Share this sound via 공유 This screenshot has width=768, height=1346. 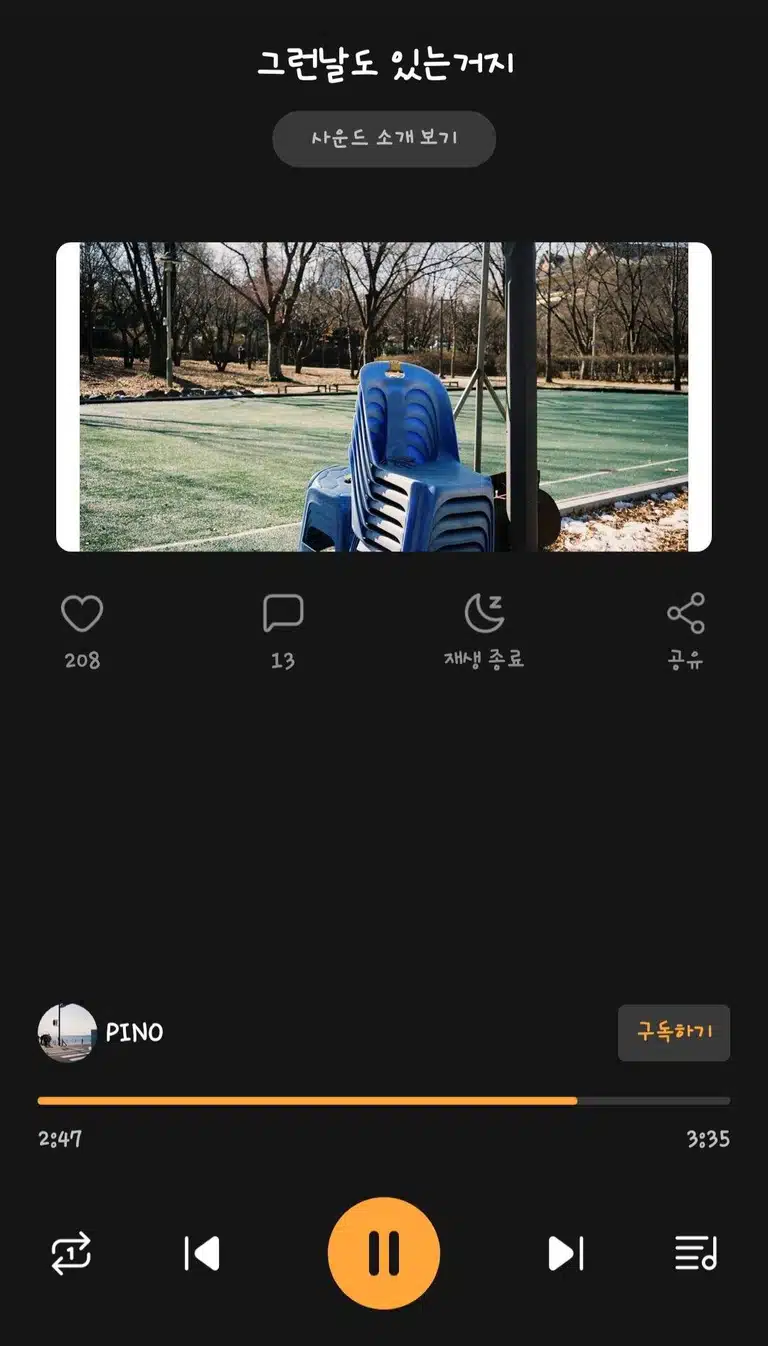[686, 613]
